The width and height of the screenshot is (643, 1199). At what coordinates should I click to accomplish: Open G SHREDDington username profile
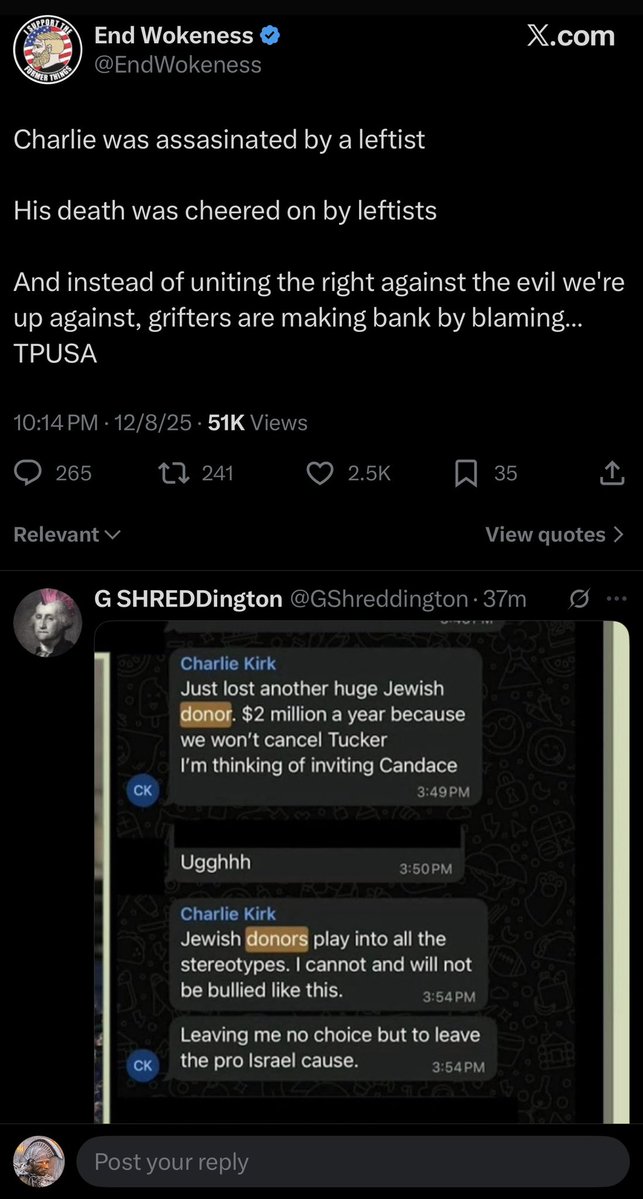pyautogui.click(x=188, y=599)
